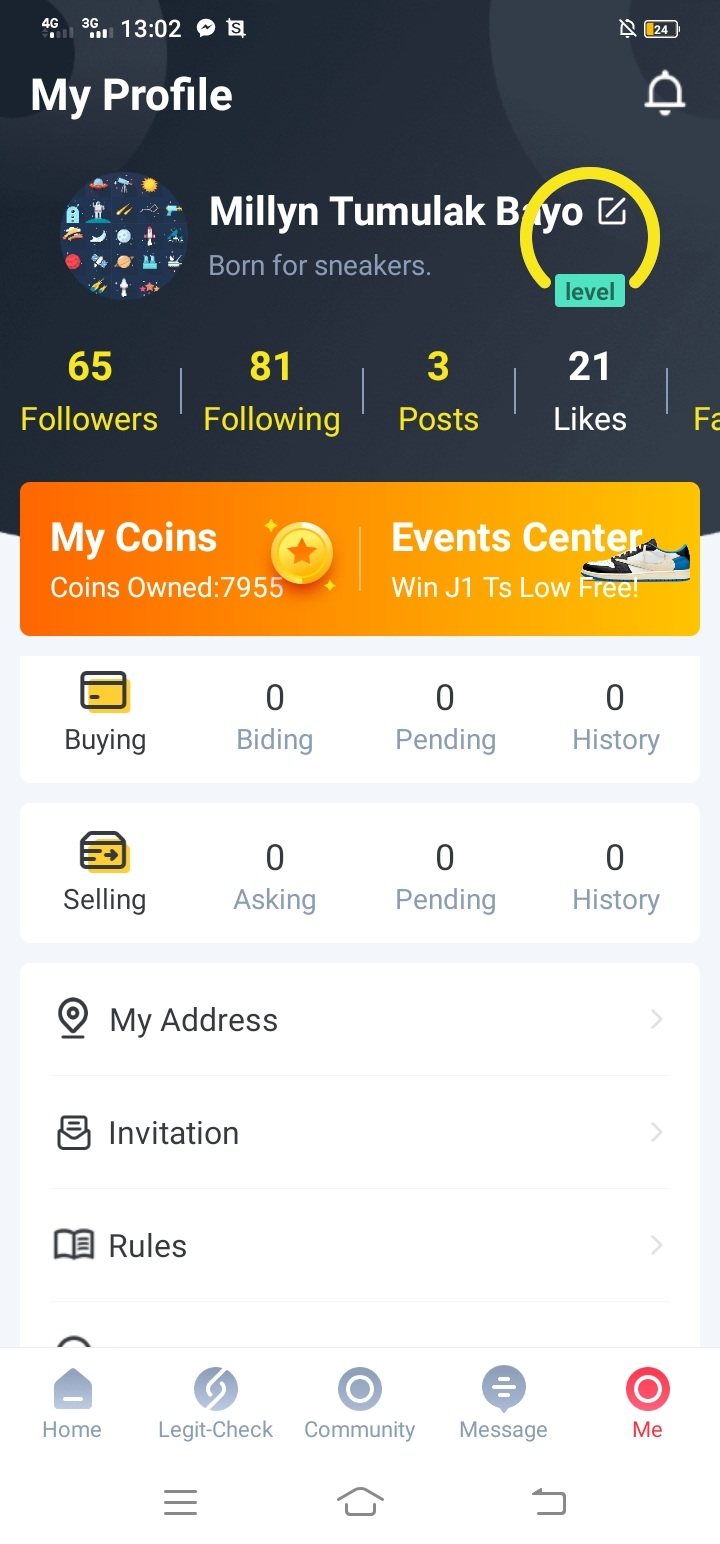Switch to the Message tab
720x1544 pixels.
(x=503, y=1403)
